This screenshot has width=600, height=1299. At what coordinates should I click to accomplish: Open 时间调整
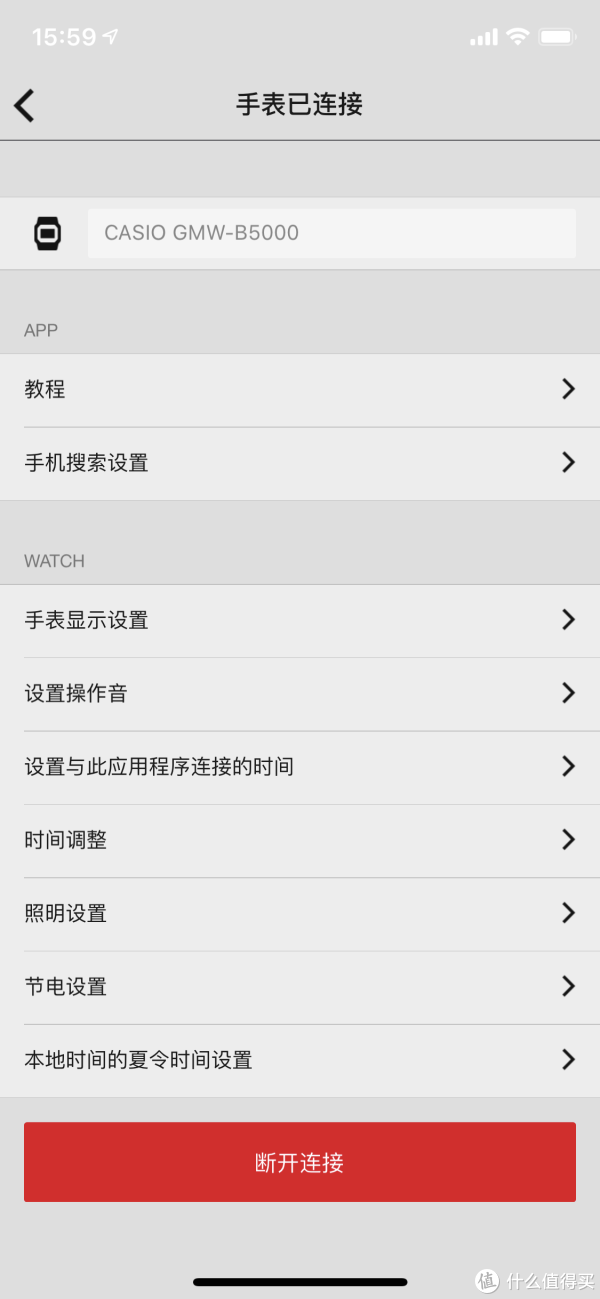300,840
